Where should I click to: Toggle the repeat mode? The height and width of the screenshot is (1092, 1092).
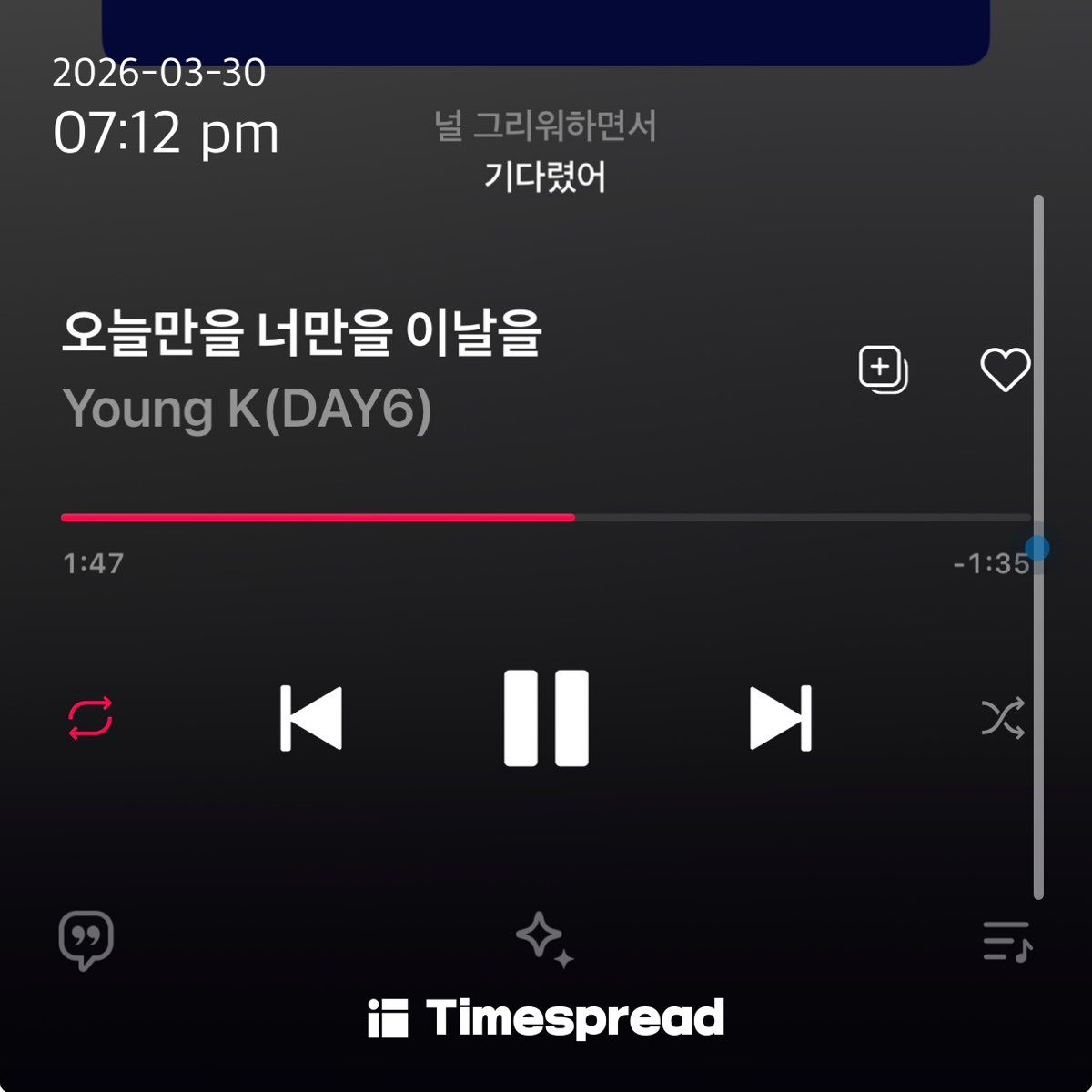pyautogui.click(x=90, y=718)
